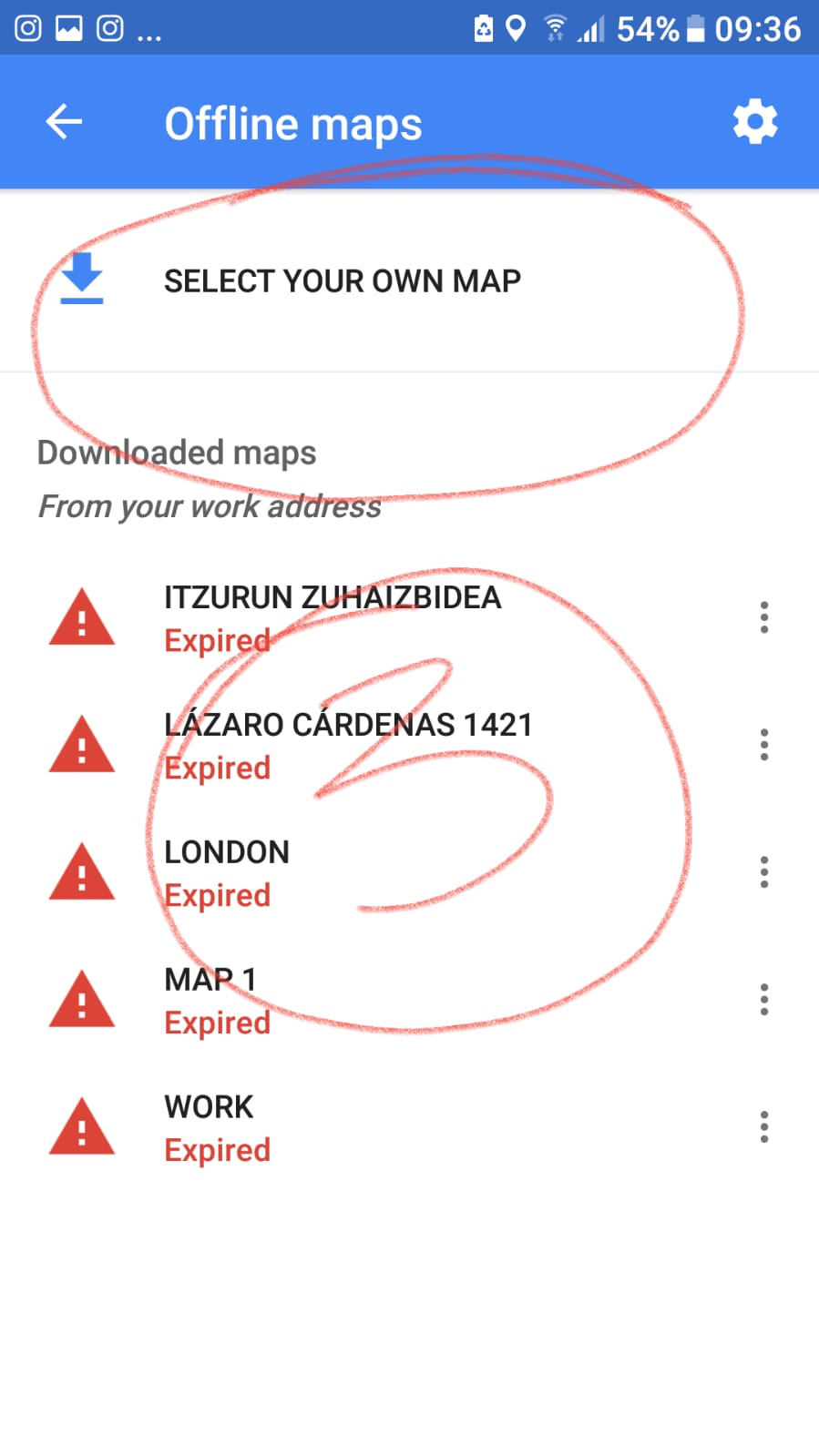
Task: Open offline maps settings gear
Action: pyautogui.click(x=755, y=122)
